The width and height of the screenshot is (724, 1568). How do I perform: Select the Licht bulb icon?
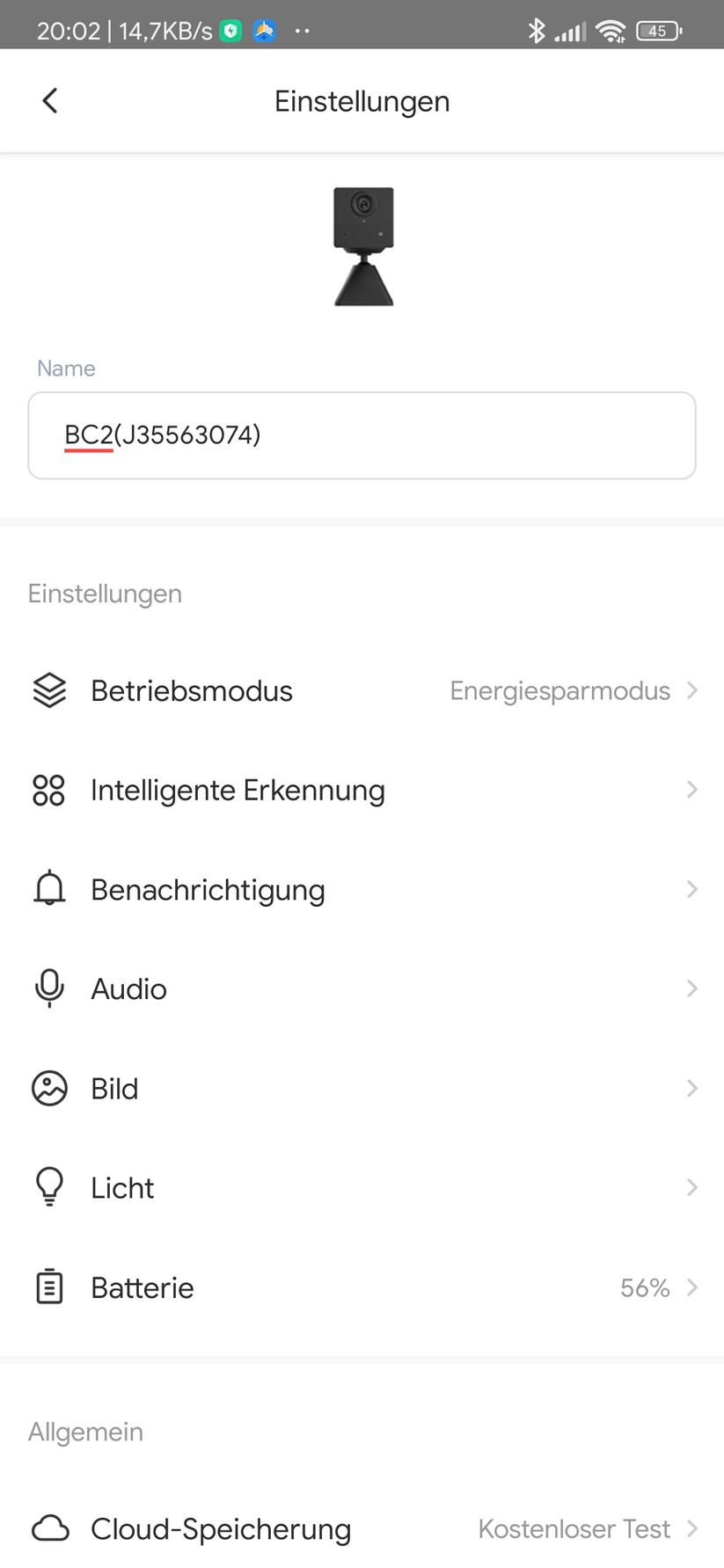pos(49,1187)
